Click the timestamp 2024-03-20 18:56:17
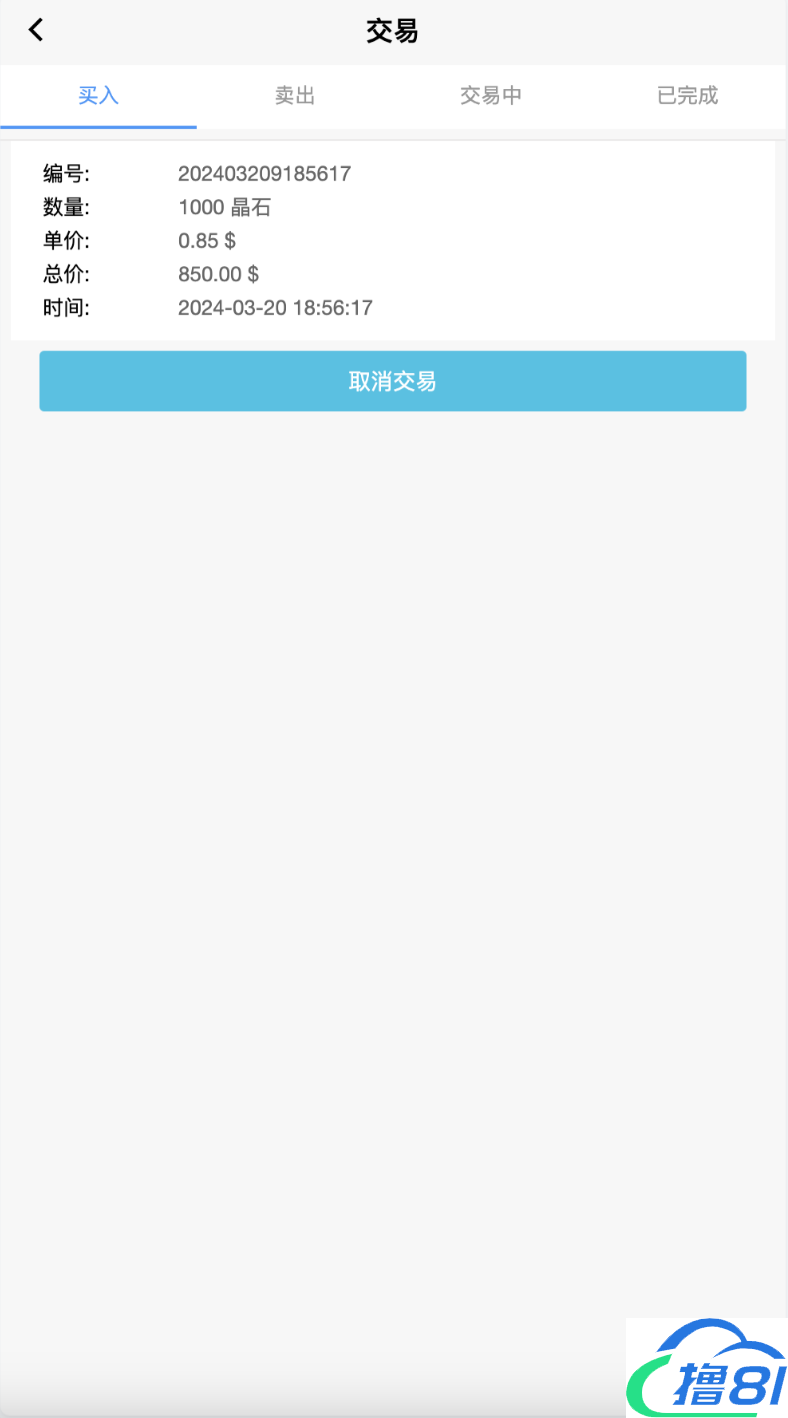This screenshot has width=788, height=1418. pyautogui.click(x=275, y=307)
